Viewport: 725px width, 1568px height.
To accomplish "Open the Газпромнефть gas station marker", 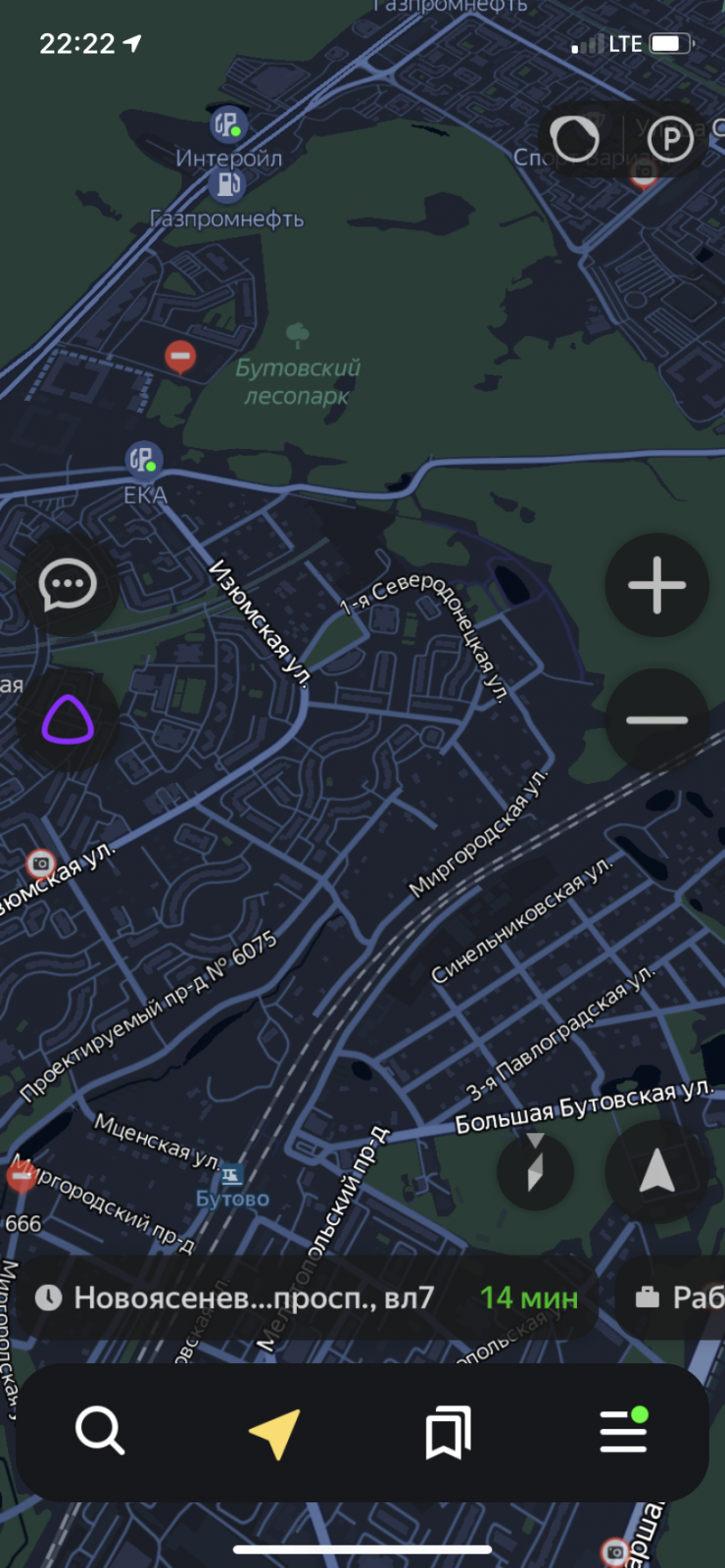I will (227, 183).
